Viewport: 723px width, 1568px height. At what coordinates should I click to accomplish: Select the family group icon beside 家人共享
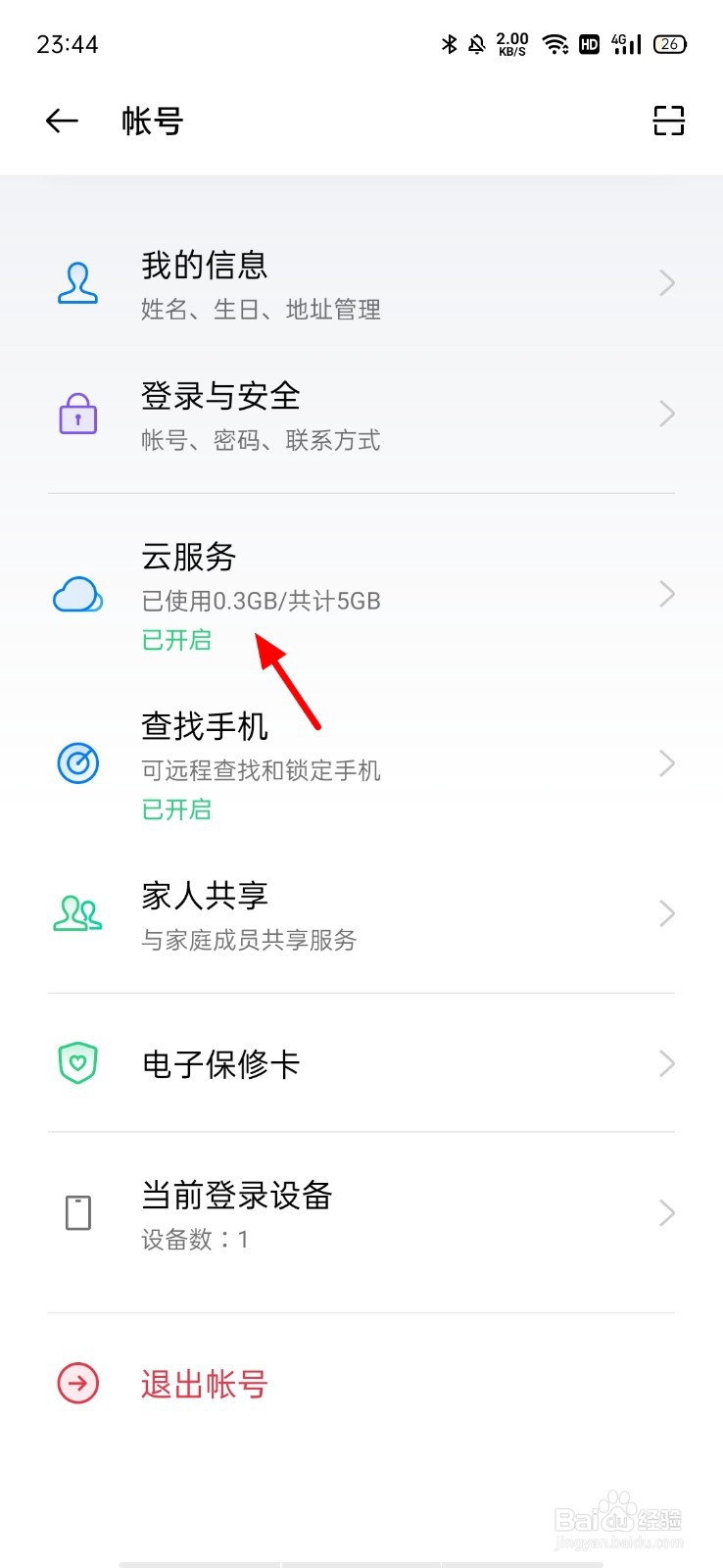(x=77, y=912)
